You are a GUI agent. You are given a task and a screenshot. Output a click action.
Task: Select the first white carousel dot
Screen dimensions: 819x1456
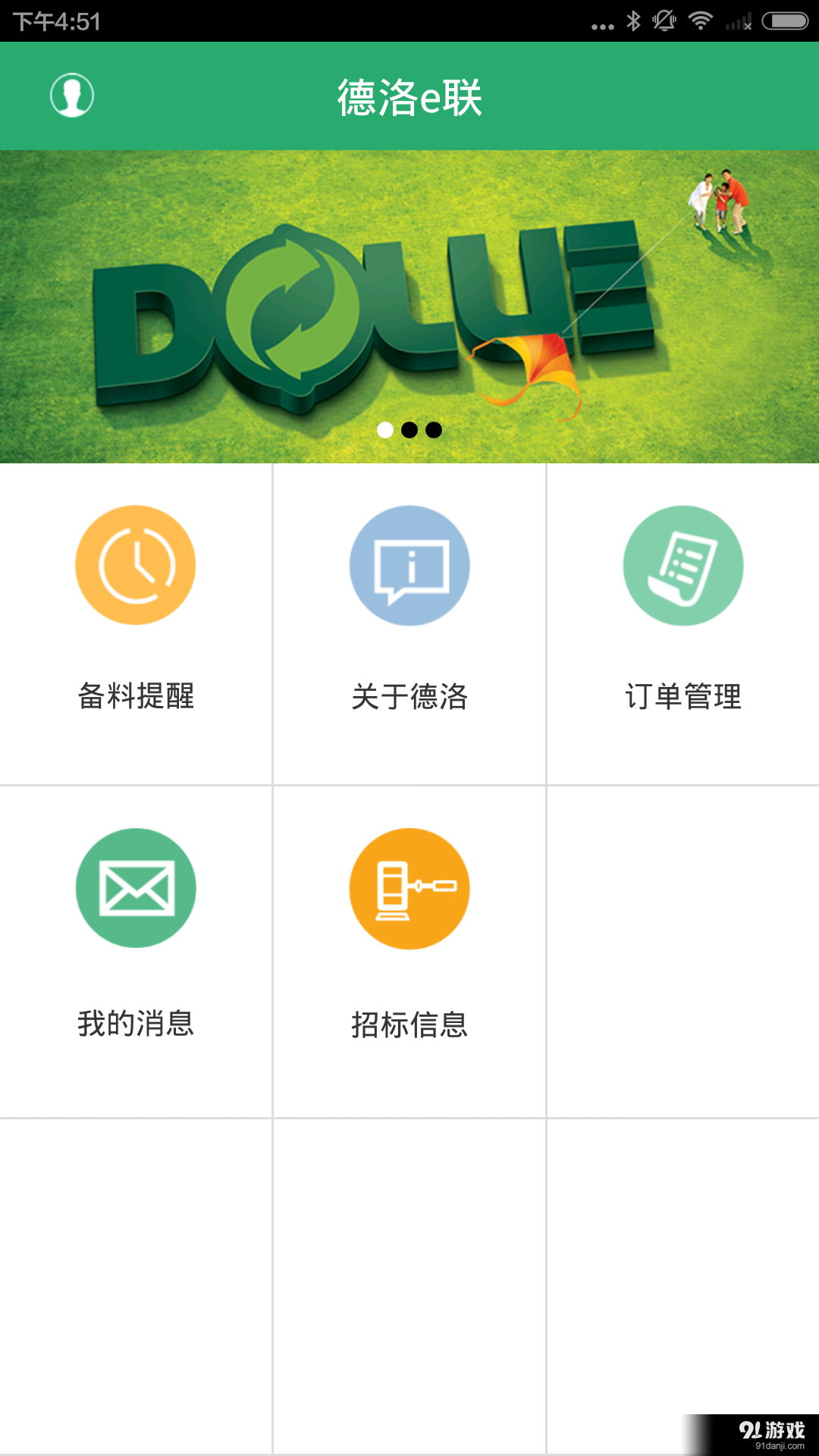[x=385, y=429]
